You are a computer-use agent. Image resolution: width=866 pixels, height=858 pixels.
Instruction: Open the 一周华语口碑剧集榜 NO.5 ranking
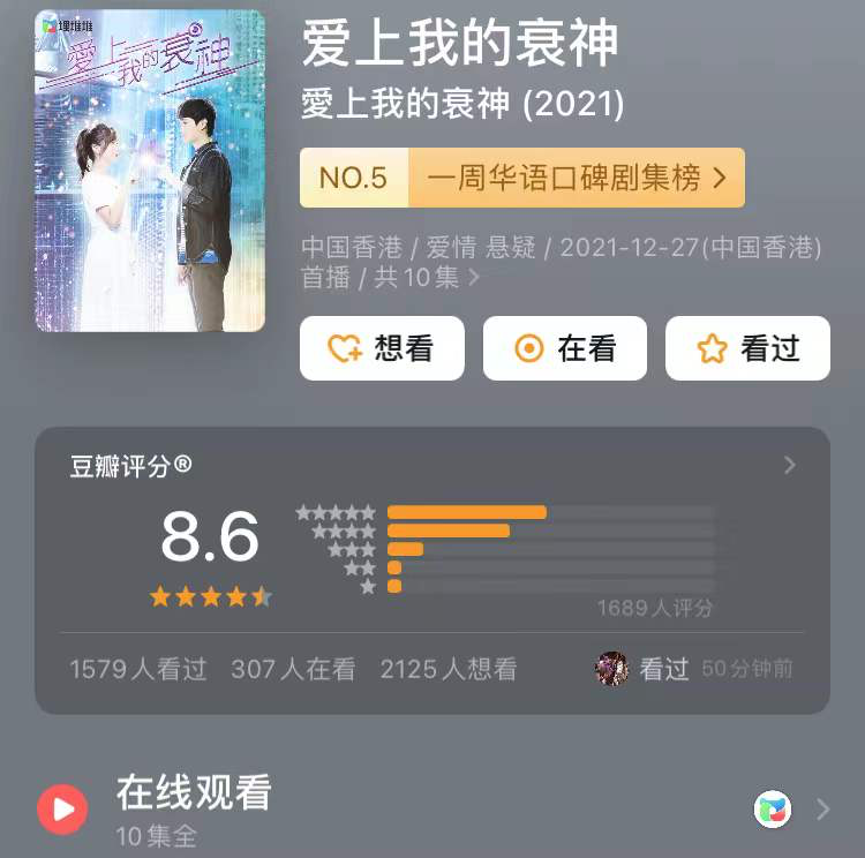pyautogui.click(x=522, y=178)
